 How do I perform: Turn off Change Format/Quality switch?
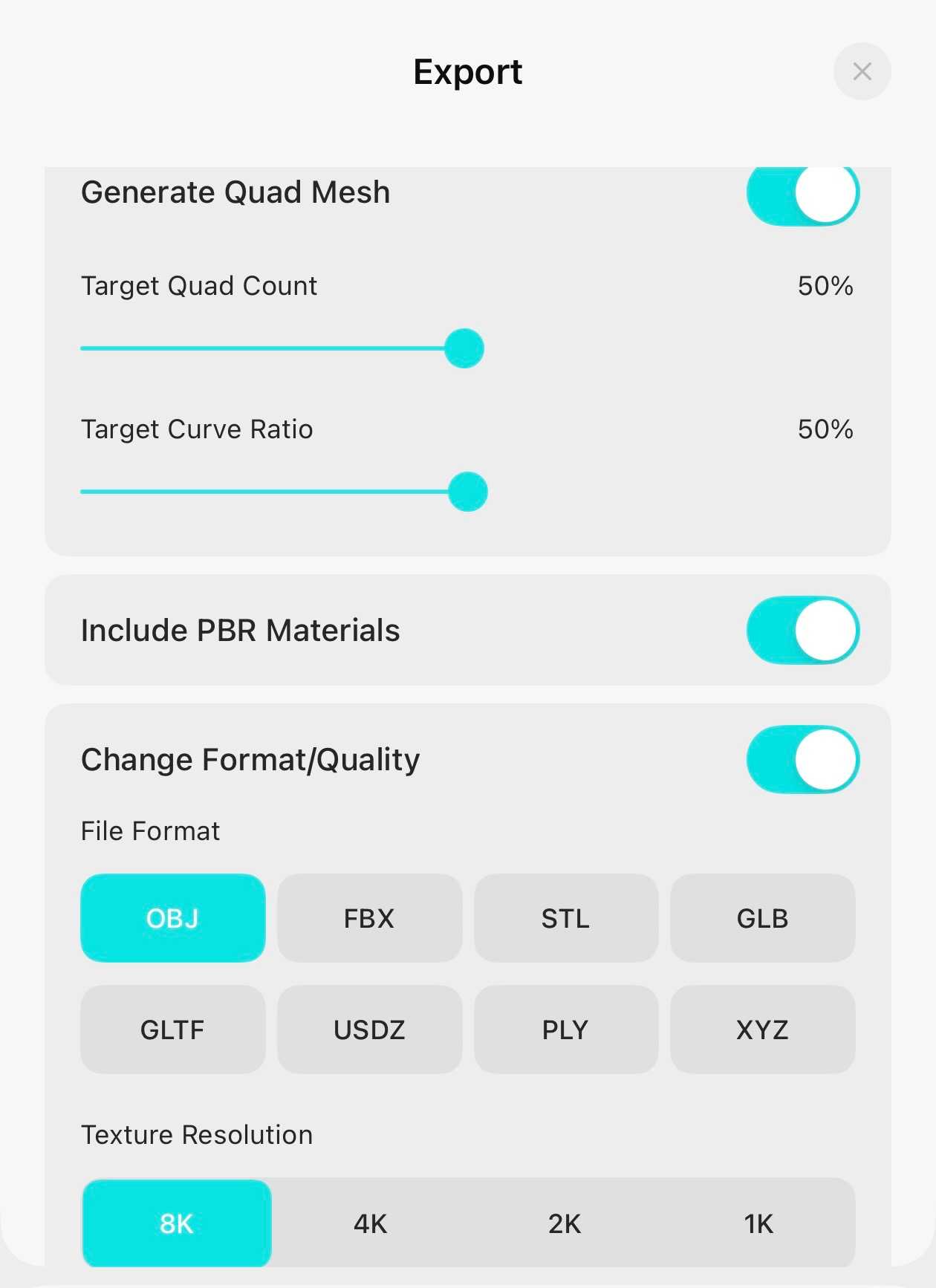click(802, 759)
